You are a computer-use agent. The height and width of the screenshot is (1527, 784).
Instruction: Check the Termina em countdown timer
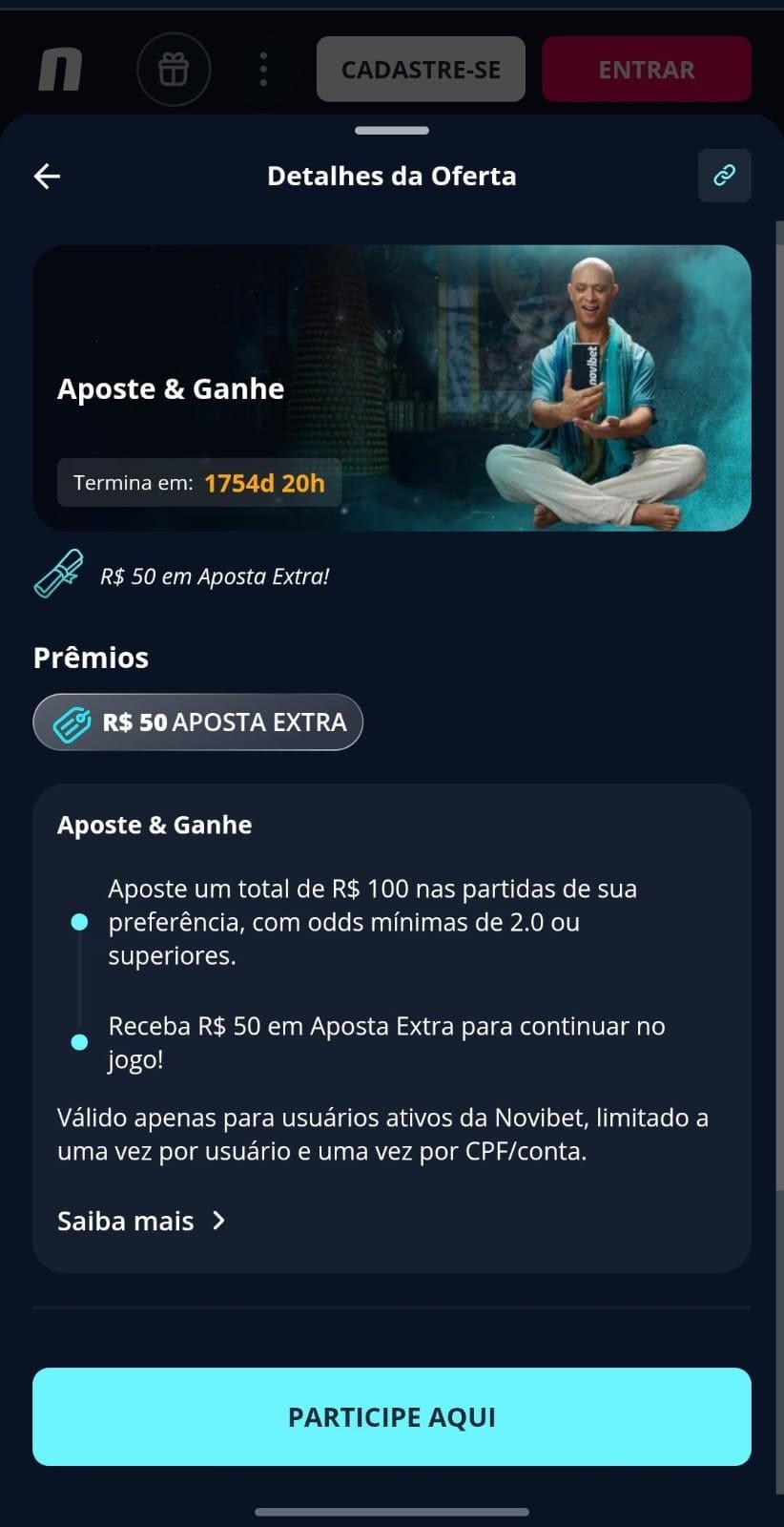point(198,482)
